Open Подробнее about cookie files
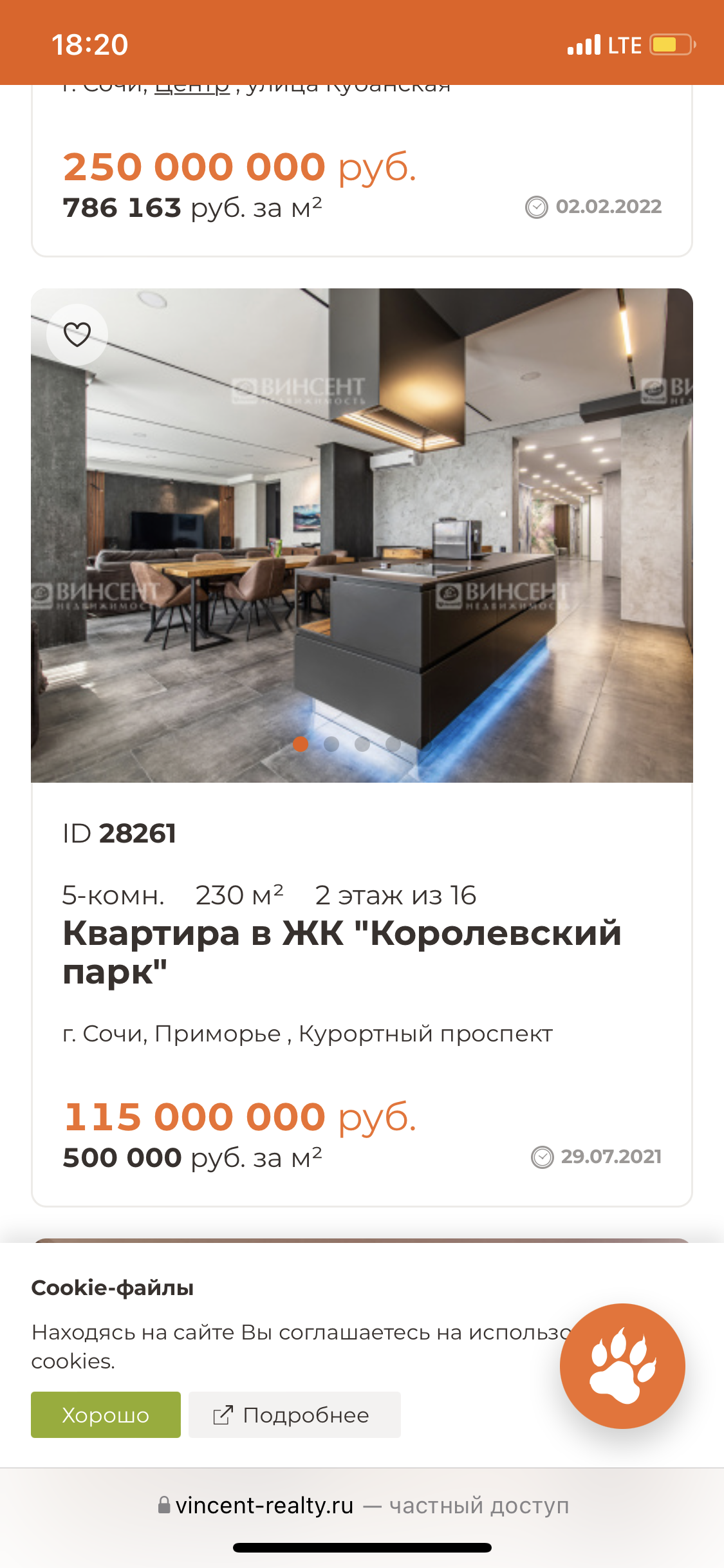Screen dimensions: 724x1568 pos(294,1415)
